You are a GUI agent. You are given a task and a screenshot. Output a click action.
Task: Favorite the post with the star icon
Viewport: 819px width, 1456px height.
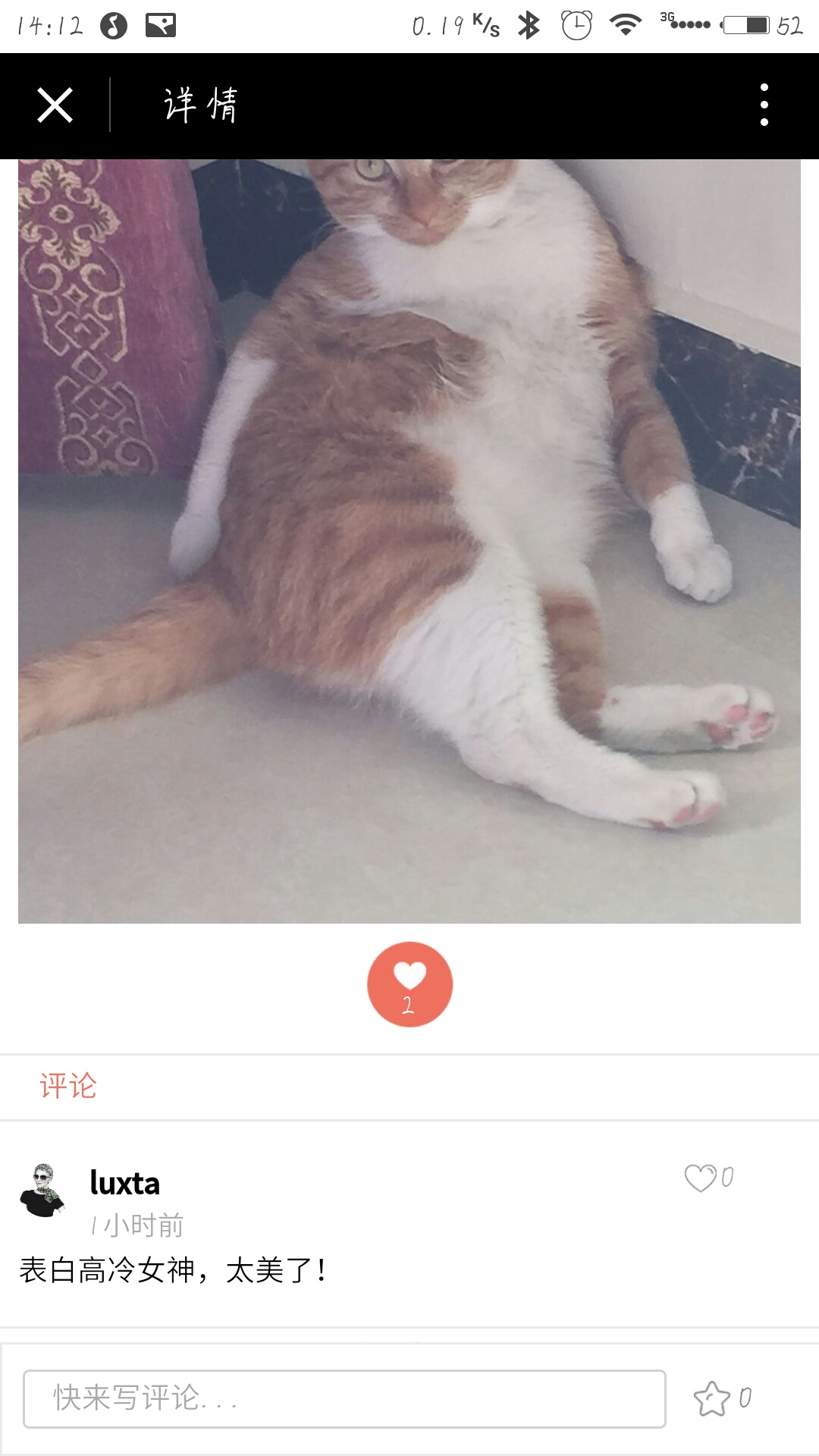(712, 1398)
